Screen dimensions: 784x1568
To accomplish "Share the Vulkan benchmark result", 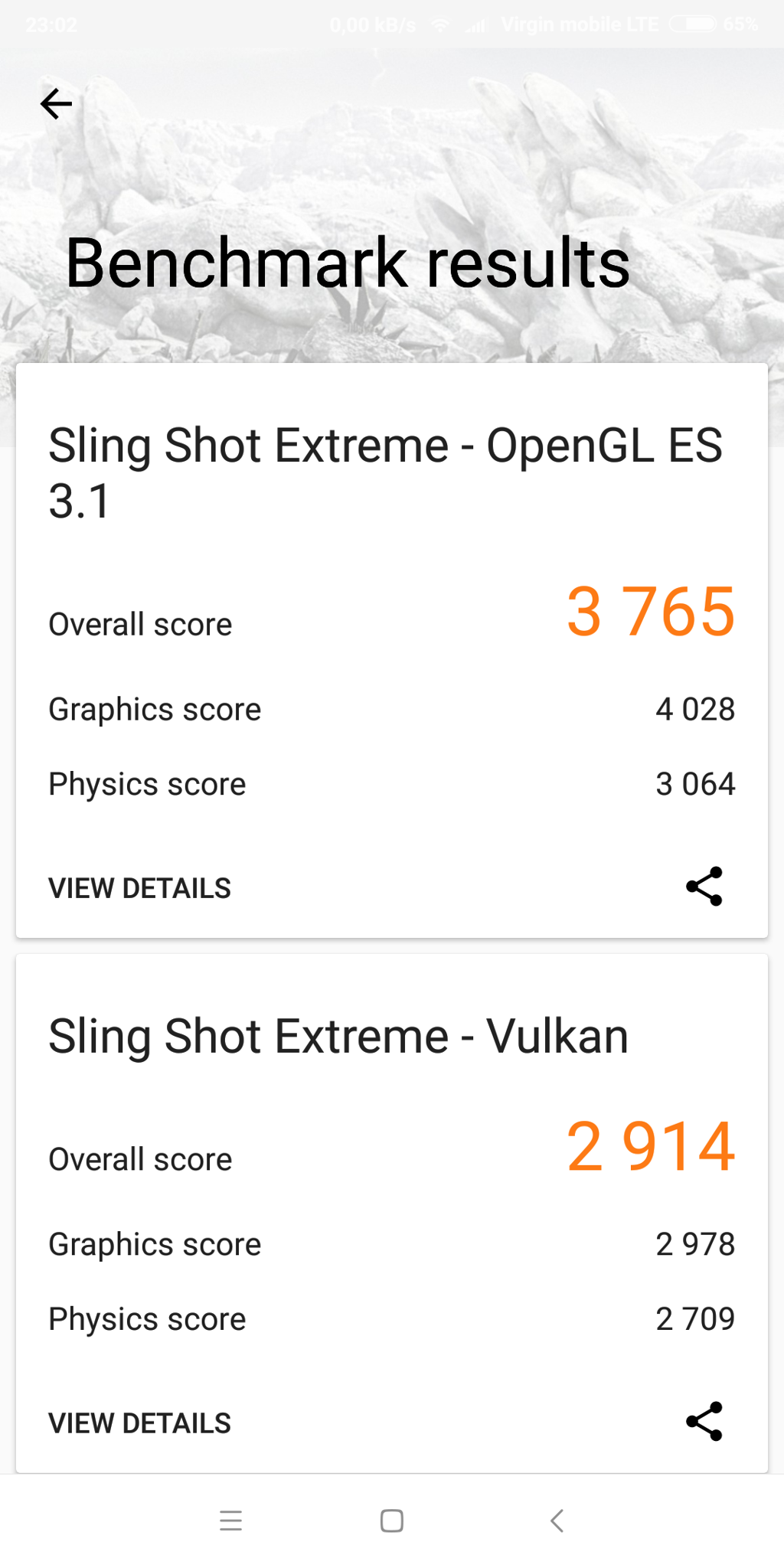I will [704, 1422].
